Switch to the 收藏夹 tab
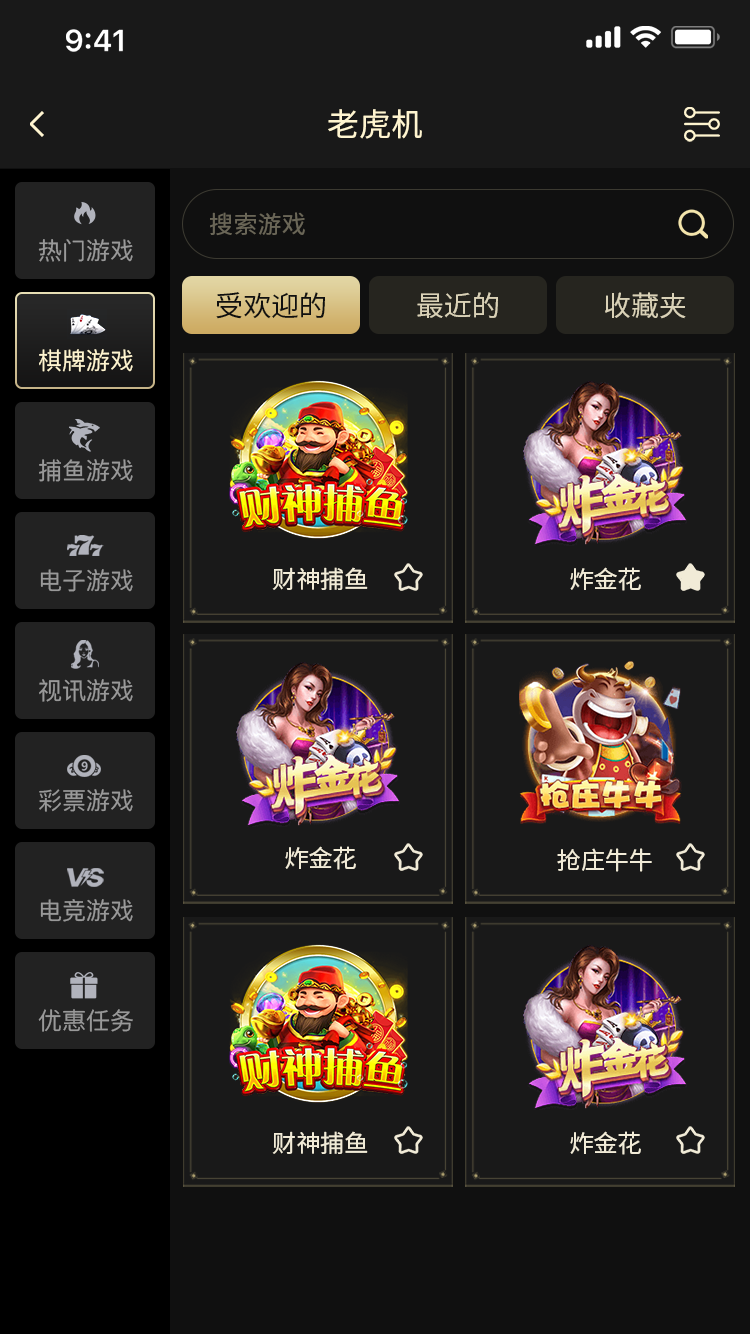Viewport: 750px width, 1334px height. pyautogui.click(x=644, y=305)
